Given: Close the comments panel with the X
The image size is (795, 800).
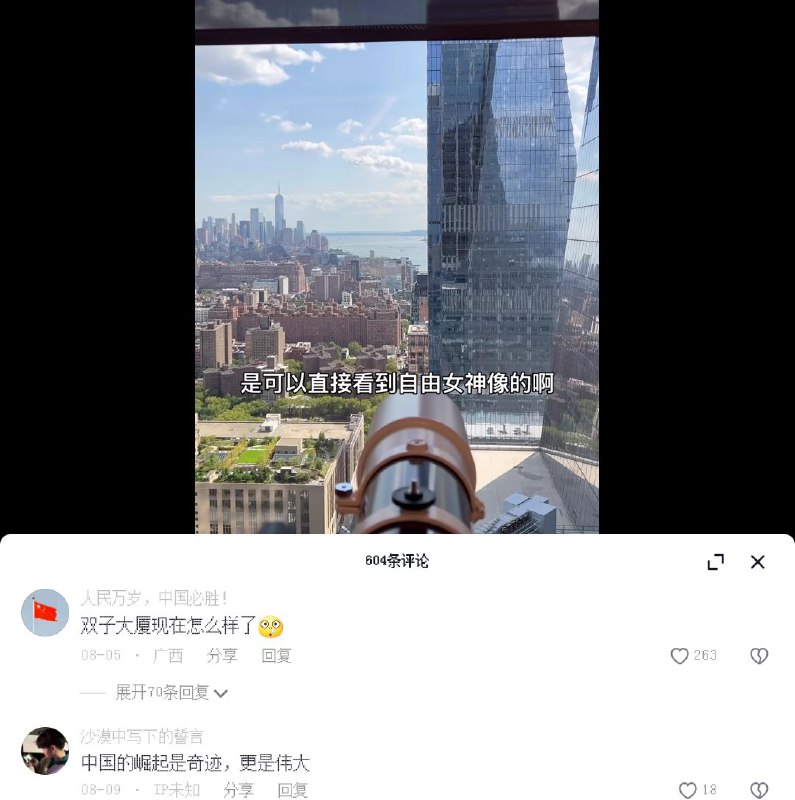Looking at the screenshot, I should point(758,563).
